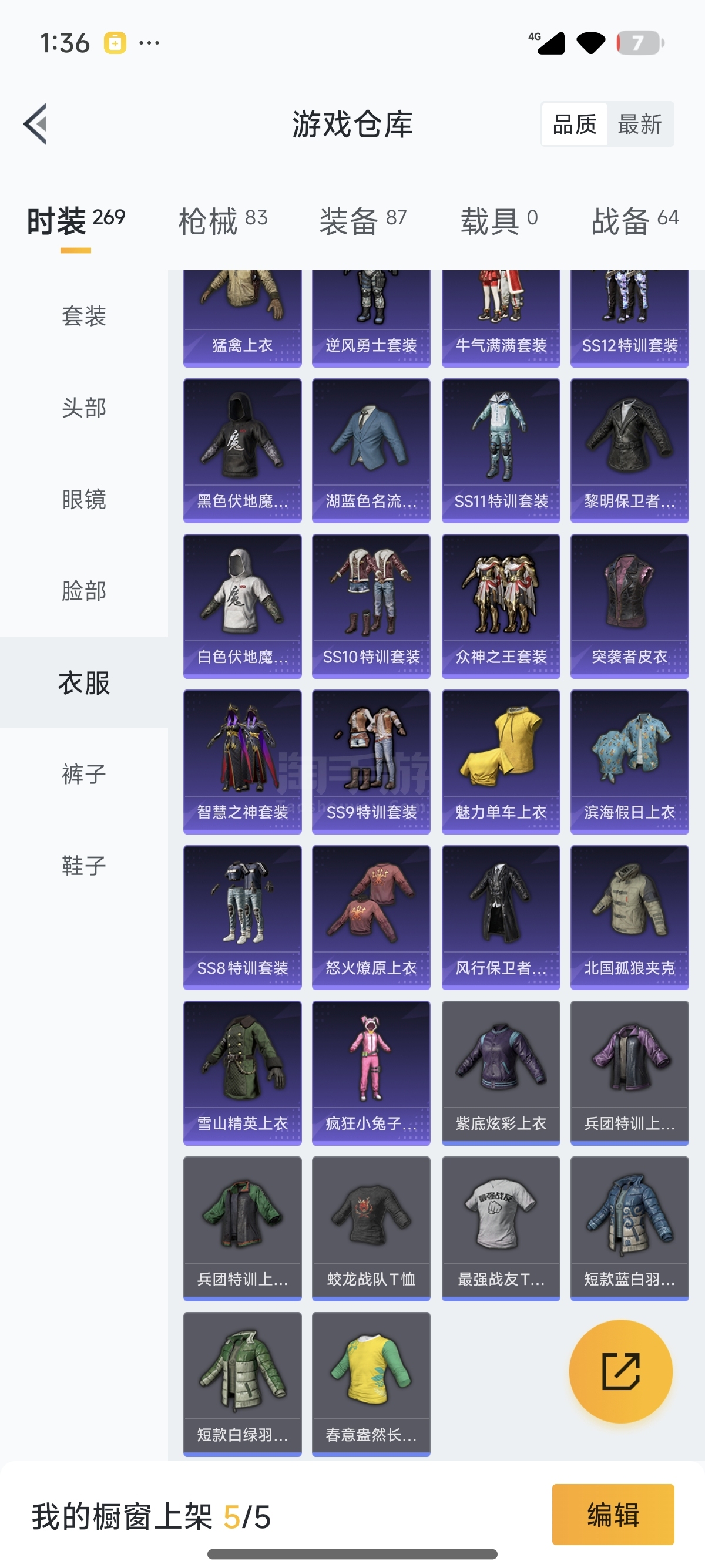Image resolution: width=705 pixels, height=1568 pixels.
Task: Open the 突袭者皮衣 item
Action: [630, 606]
